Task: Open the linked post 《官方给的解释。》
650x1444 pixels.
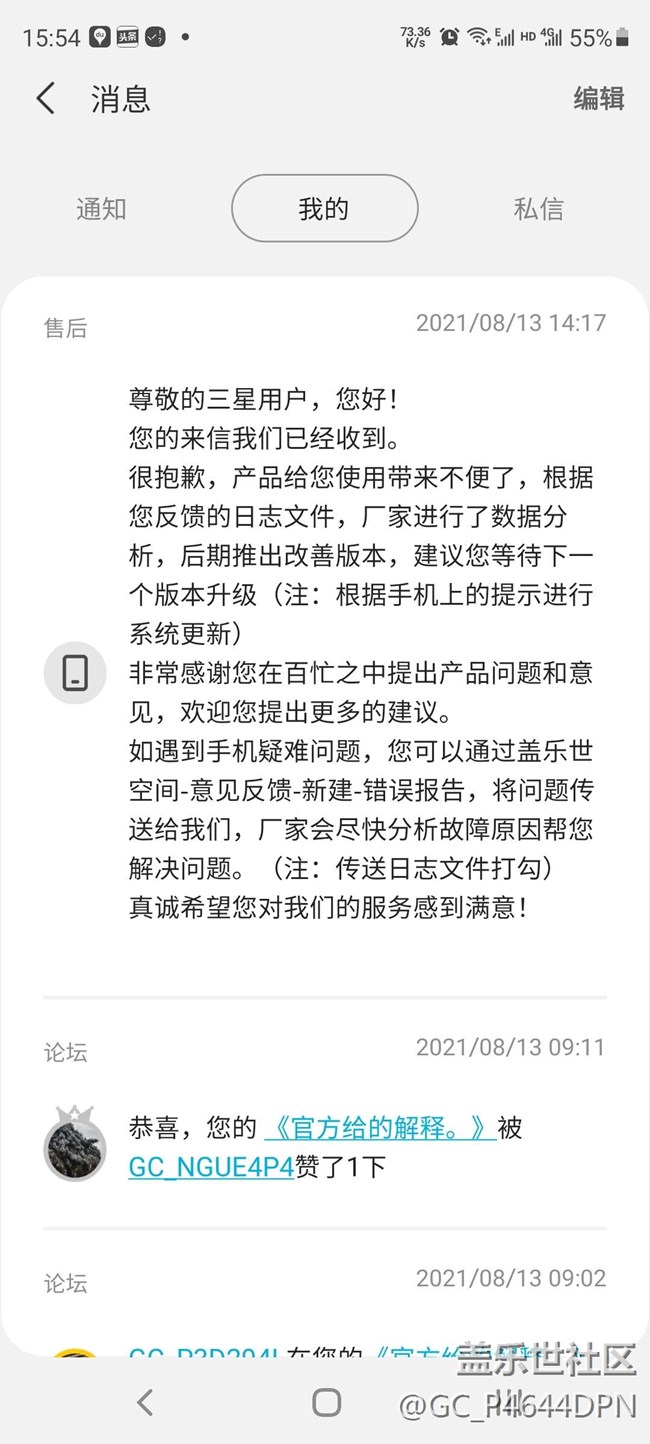Action: (380, 1128)
